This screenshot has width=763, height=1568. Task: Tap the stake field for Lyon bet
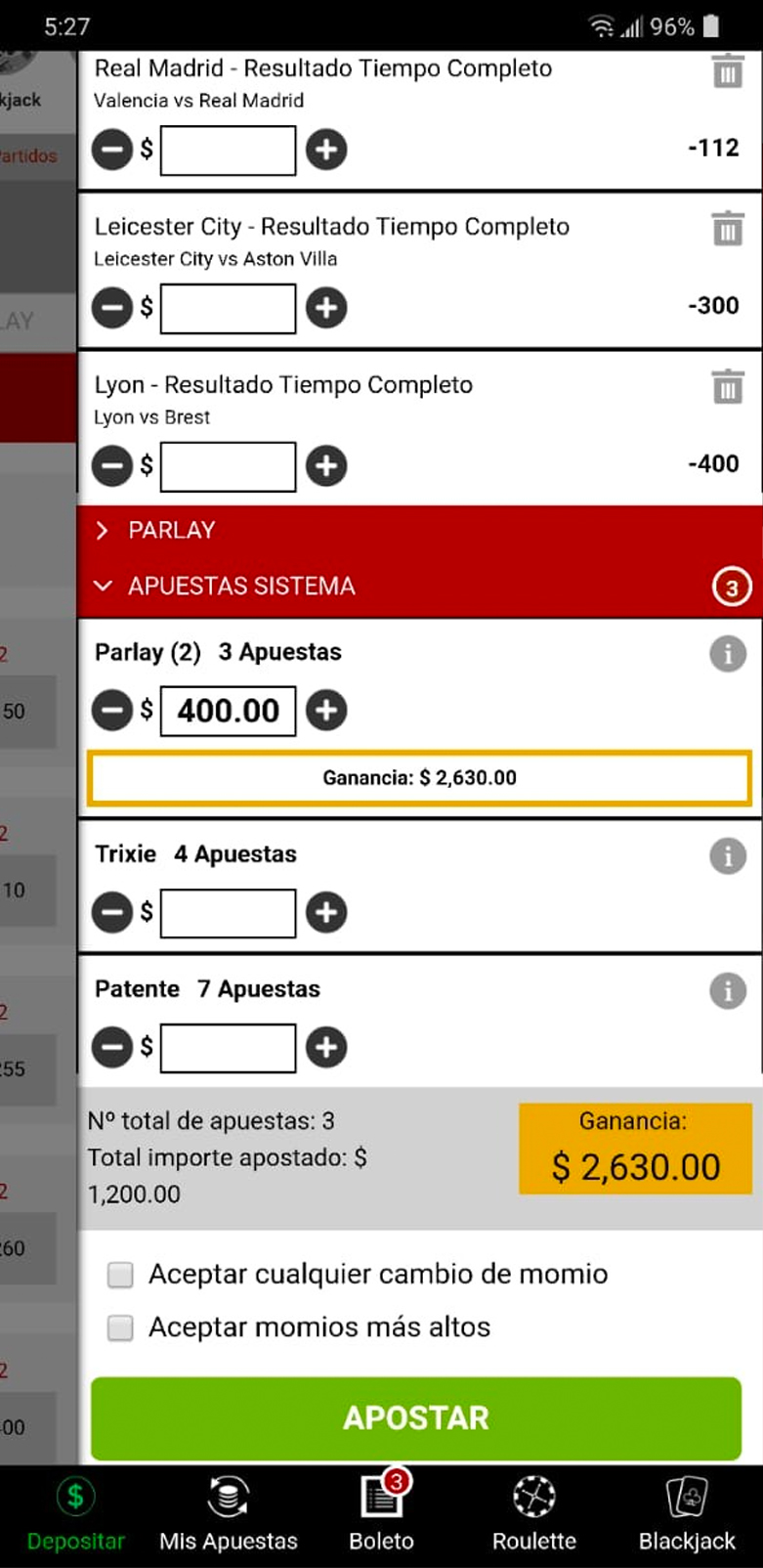coord(228,466)
